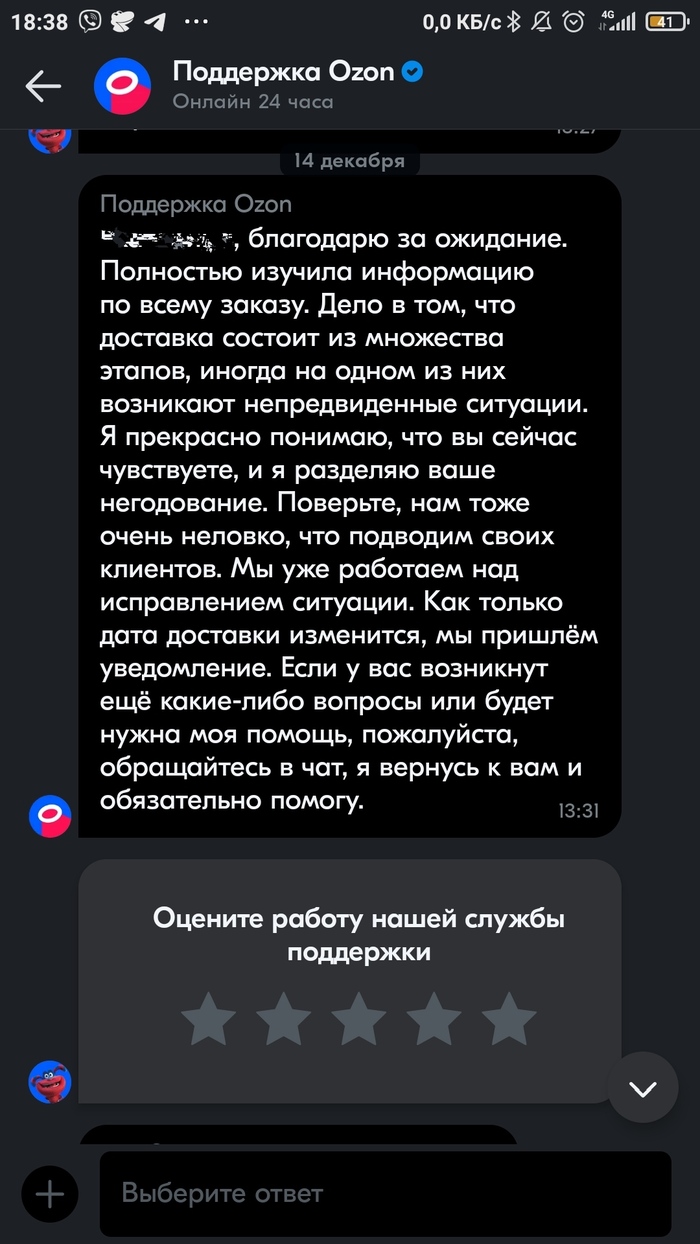The width and height of the screenshot is (700, 1244).
Task: Rate support with four stars
Action: (x=434, y=1019)
